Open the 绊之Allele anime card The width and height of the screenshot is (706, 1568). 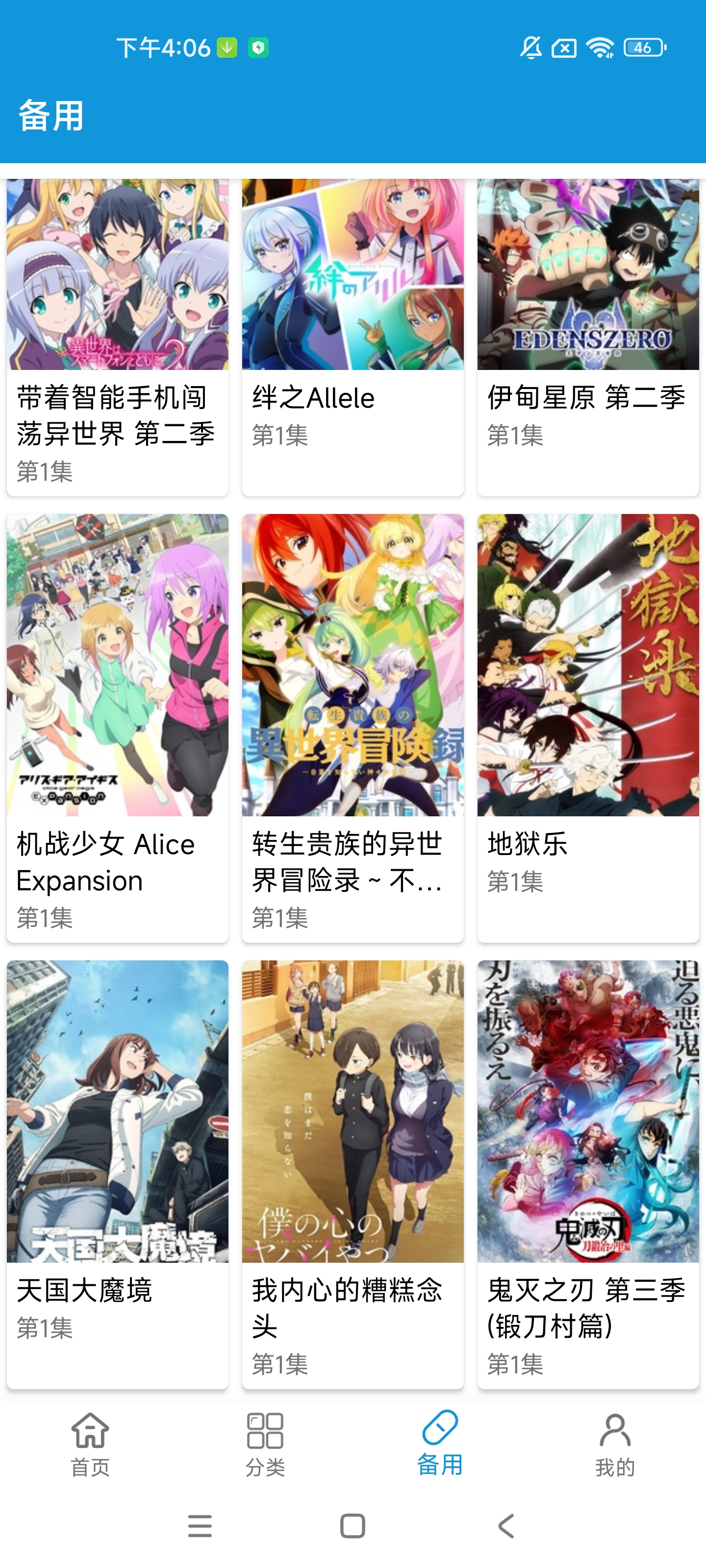click(352, 337)
